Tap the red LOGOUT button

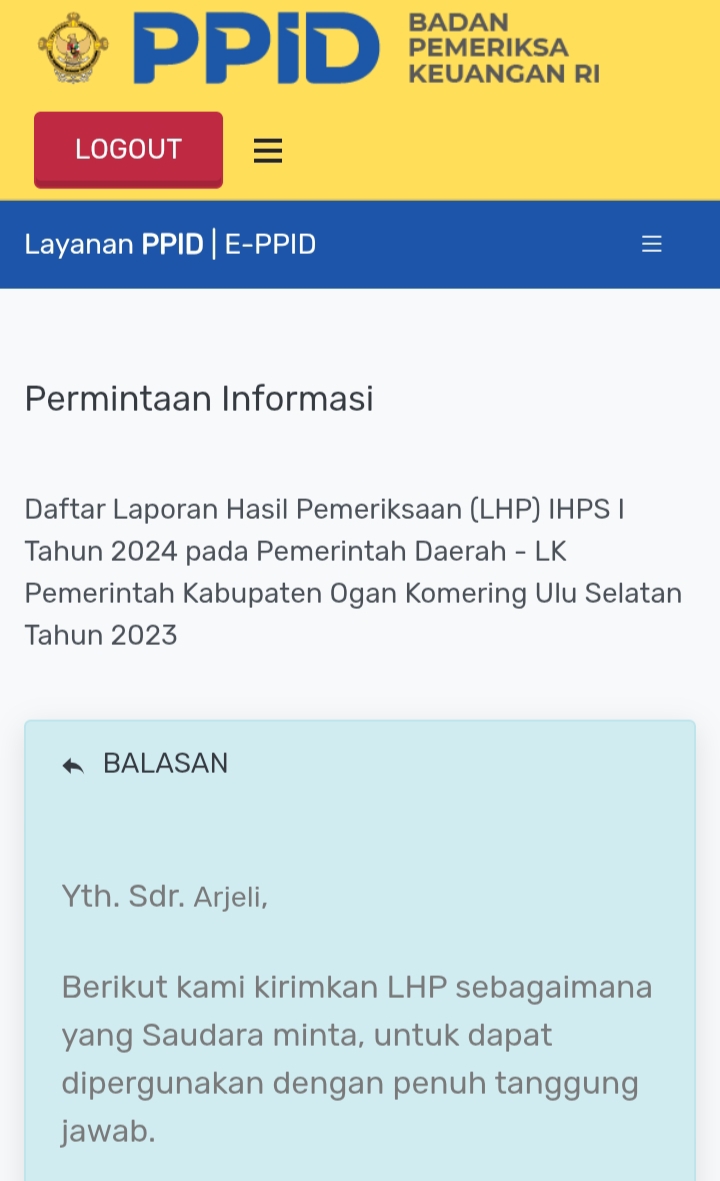point(128,149)
